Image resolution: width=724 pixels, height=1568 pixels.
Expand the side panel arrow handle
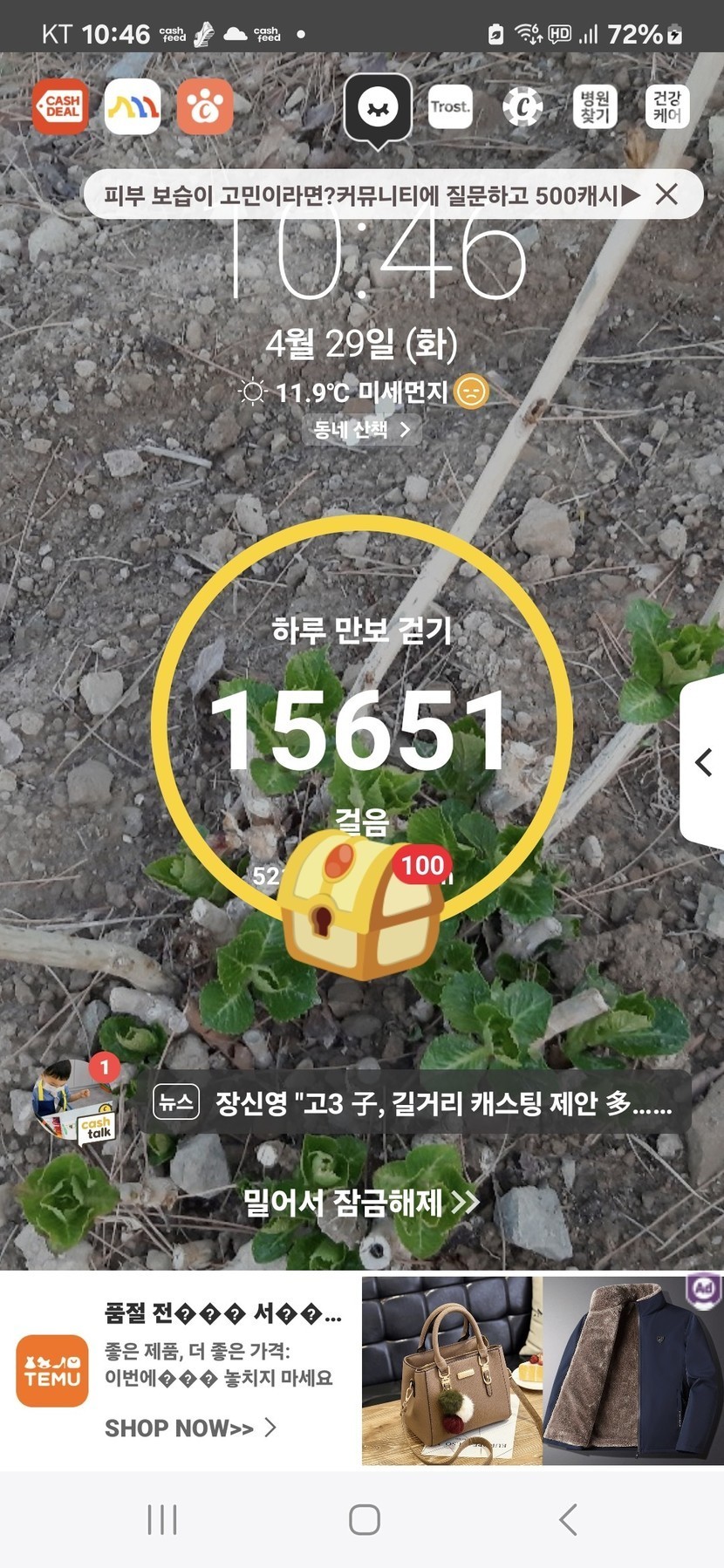pos(704,762)
